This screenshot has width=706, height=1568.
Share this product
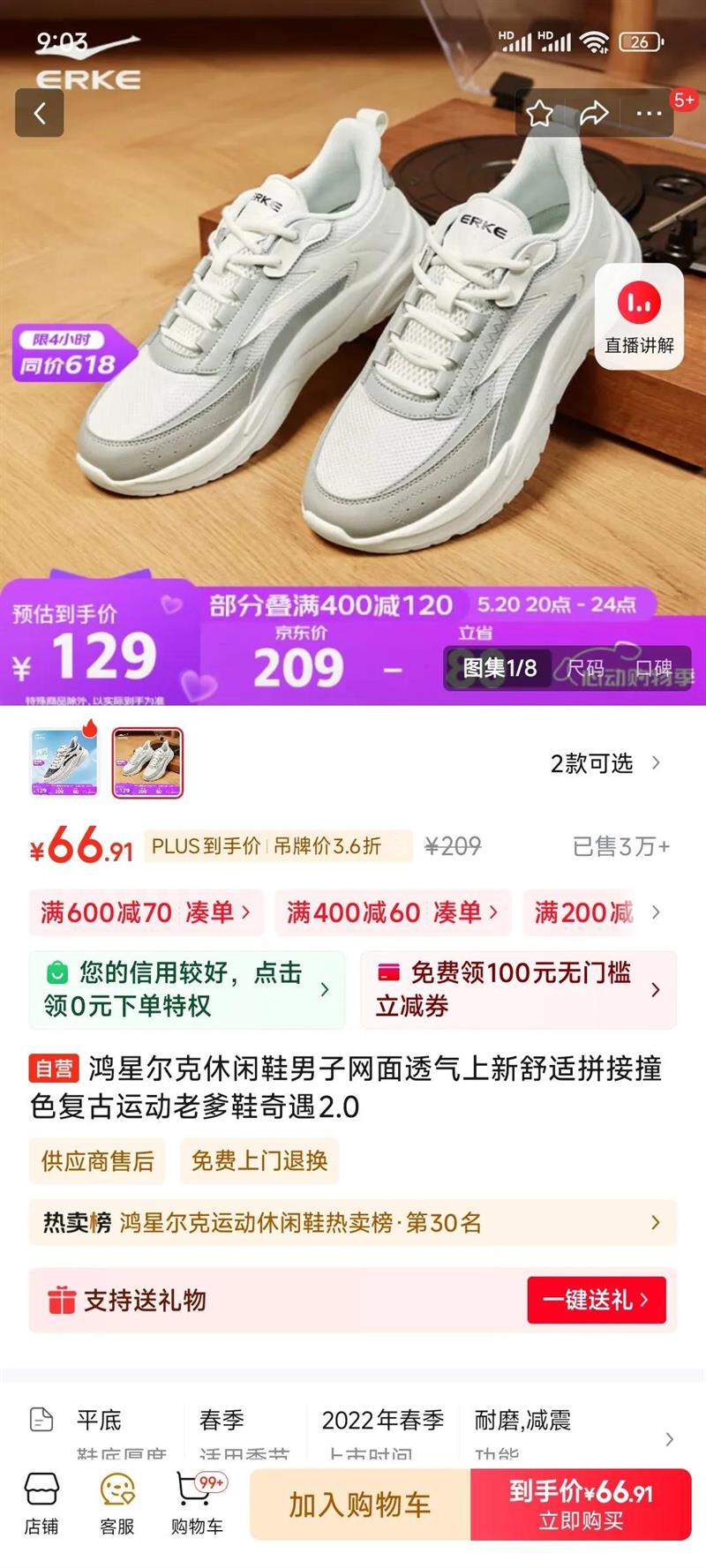pos(594,113)
